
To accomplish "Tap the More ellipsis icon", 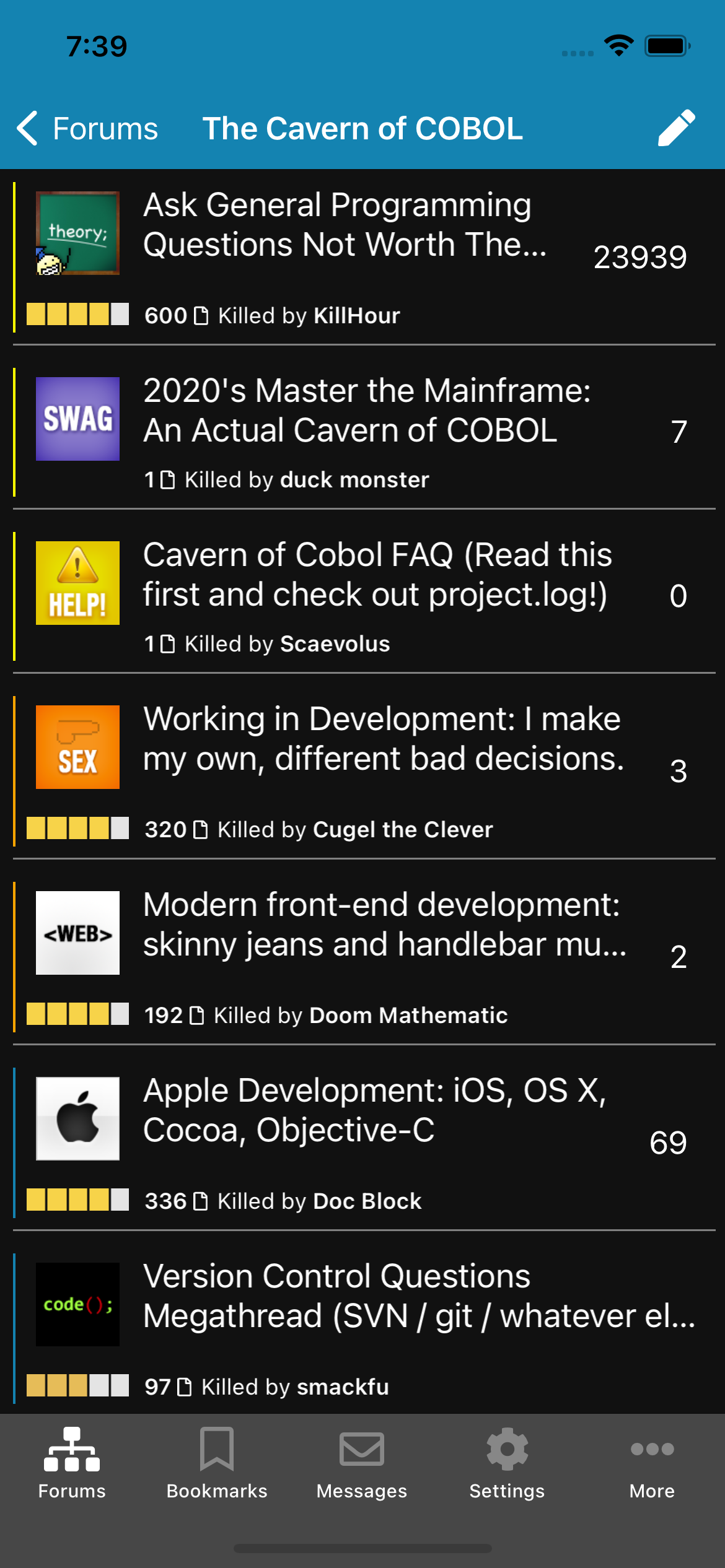I will [x=651, y=1449].
